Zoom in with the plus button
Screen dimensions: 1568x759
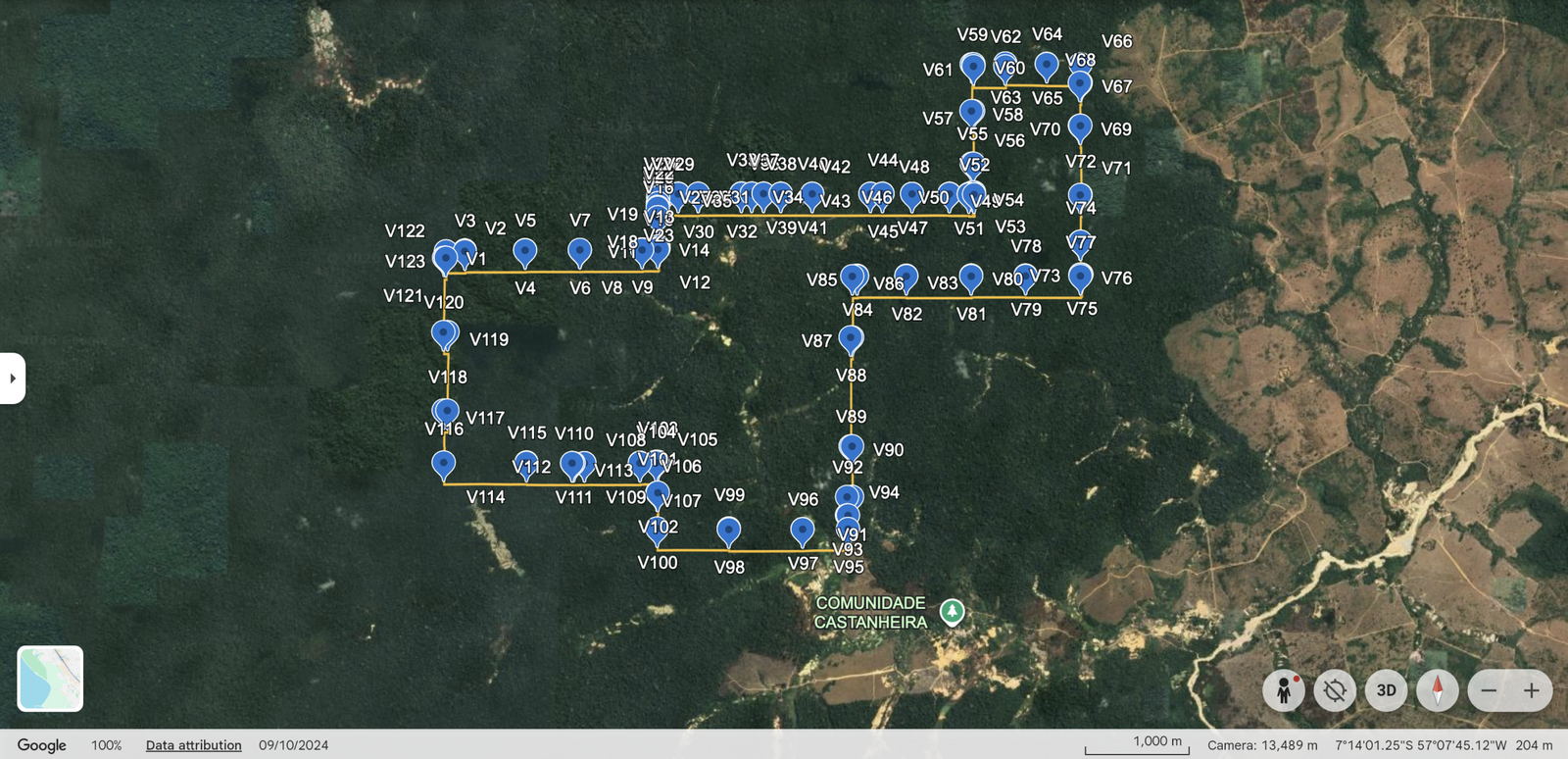(x=1532, y=690)
